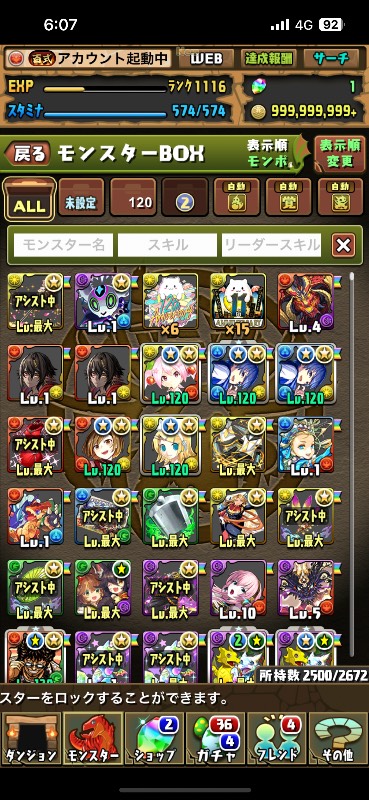Open the 表示順変更 sort order button
The width and height of the screenshot is (369, 800).
(x=340, y=154)
